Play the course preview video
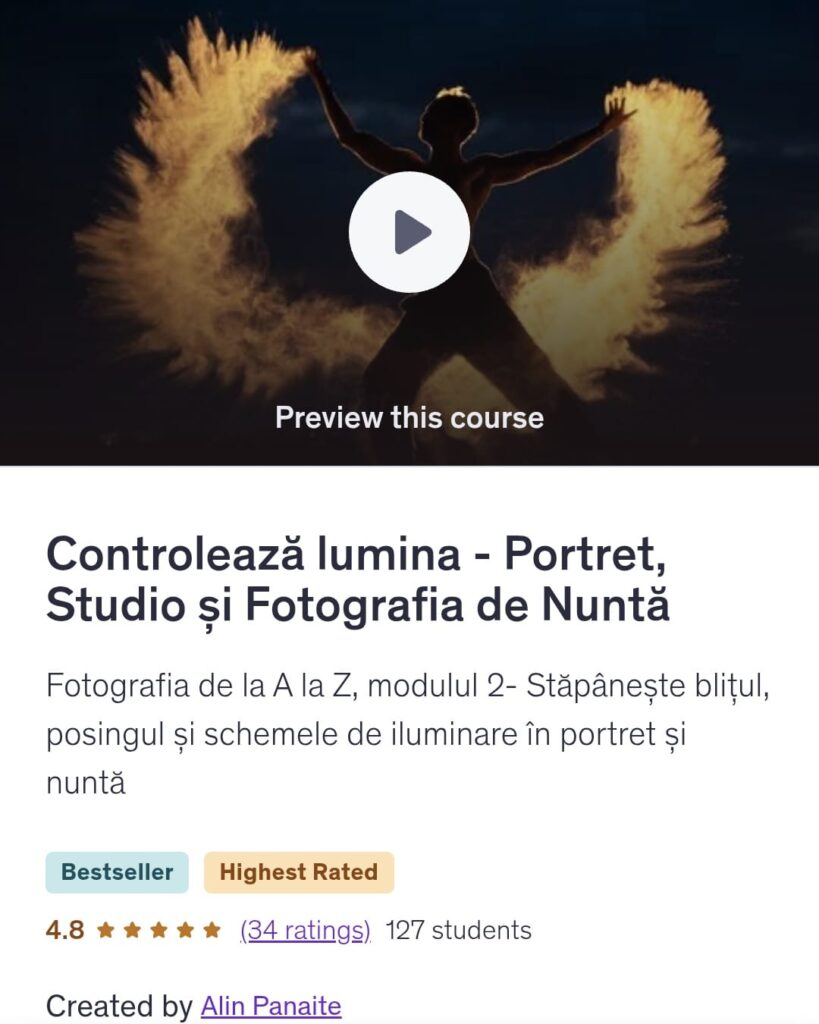Image resolution: width=819 pixels, height=1024 pixels. (x=409, y=232)
